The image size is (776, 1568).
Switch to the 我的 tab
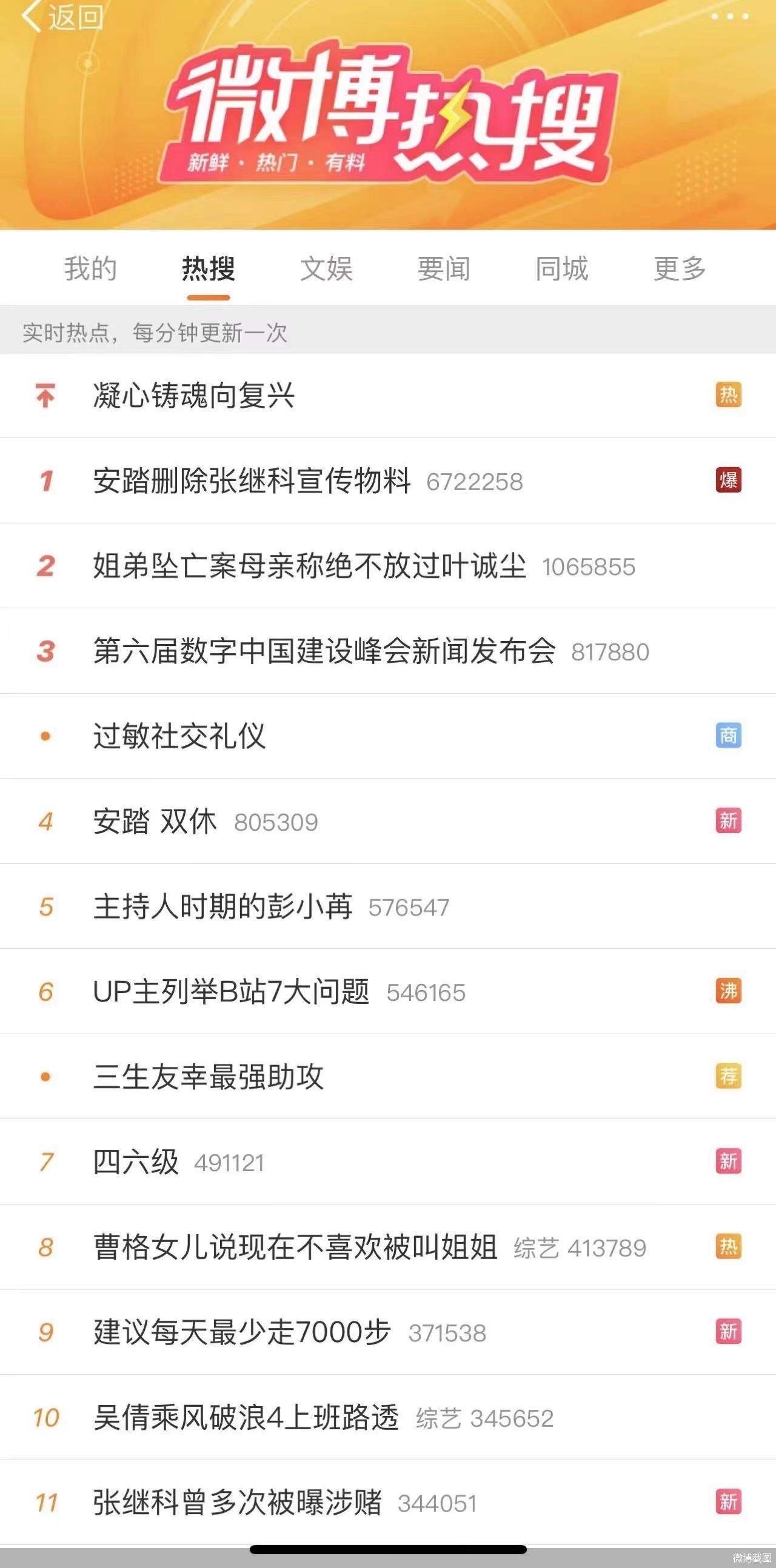90,268
